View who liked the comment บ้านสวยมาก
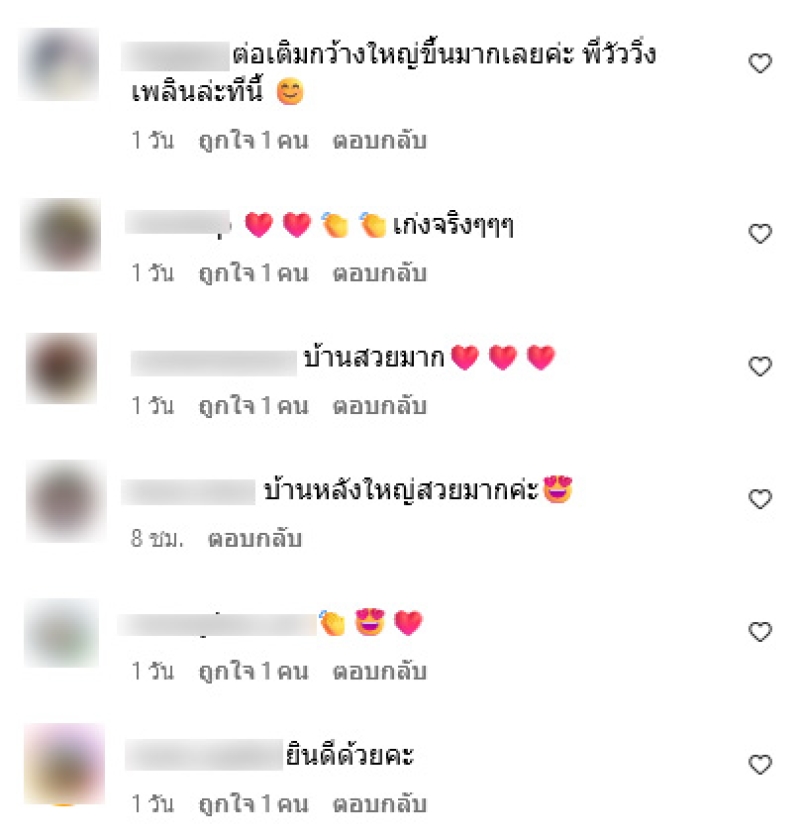This screenshot has height=840, width=800. click(x=253, y=406)
